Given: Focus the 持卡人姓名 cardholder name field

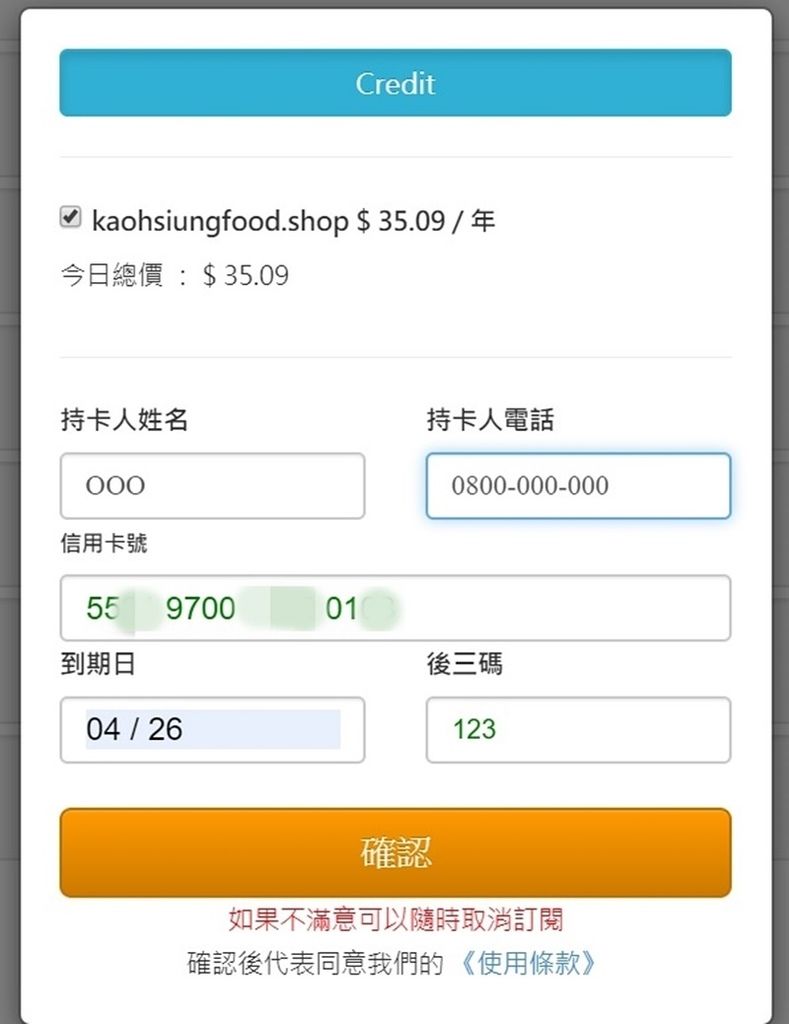Looking at the screenshot, I should (x=212, y=486).
